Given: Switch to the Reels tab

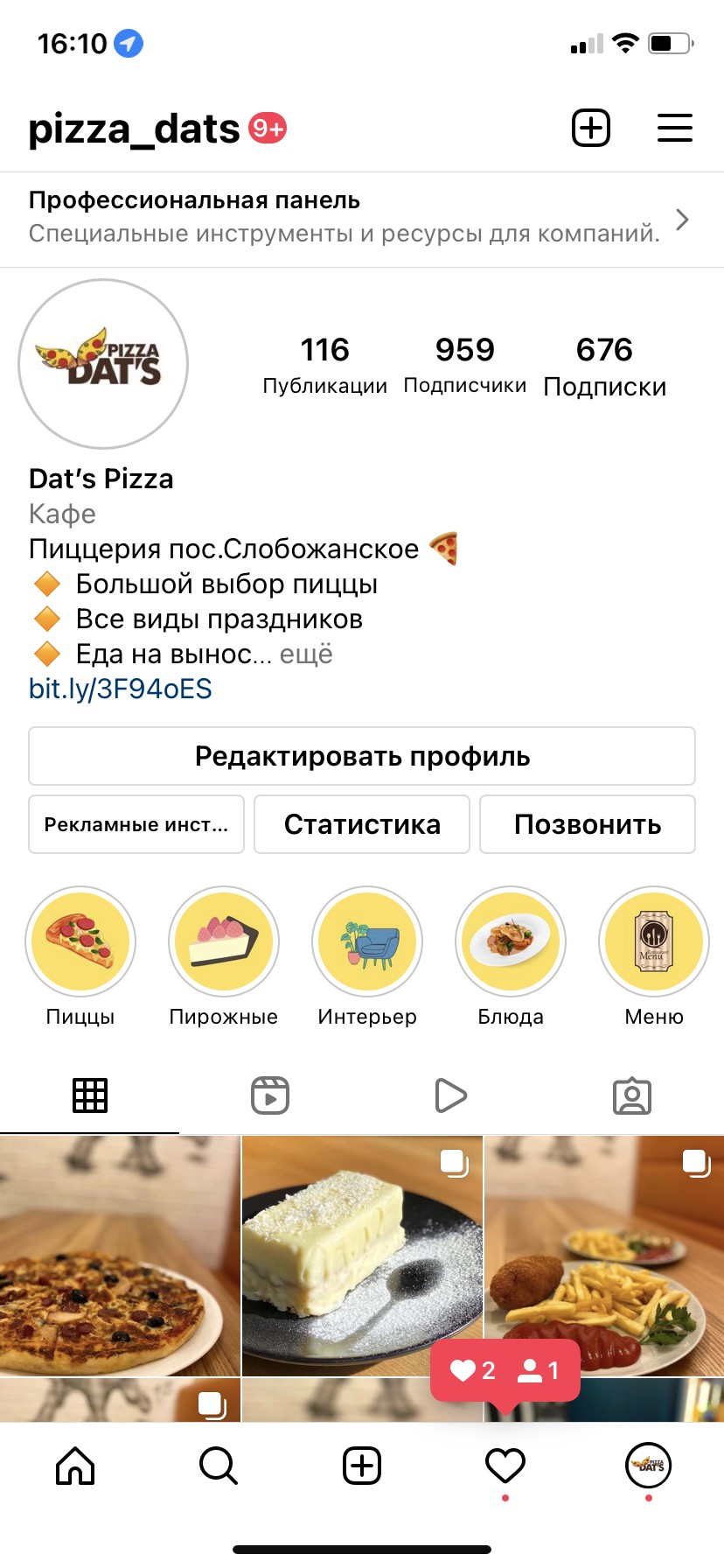Looking at the screenshot, I should pyautogui.click(x=270, y=1095).
